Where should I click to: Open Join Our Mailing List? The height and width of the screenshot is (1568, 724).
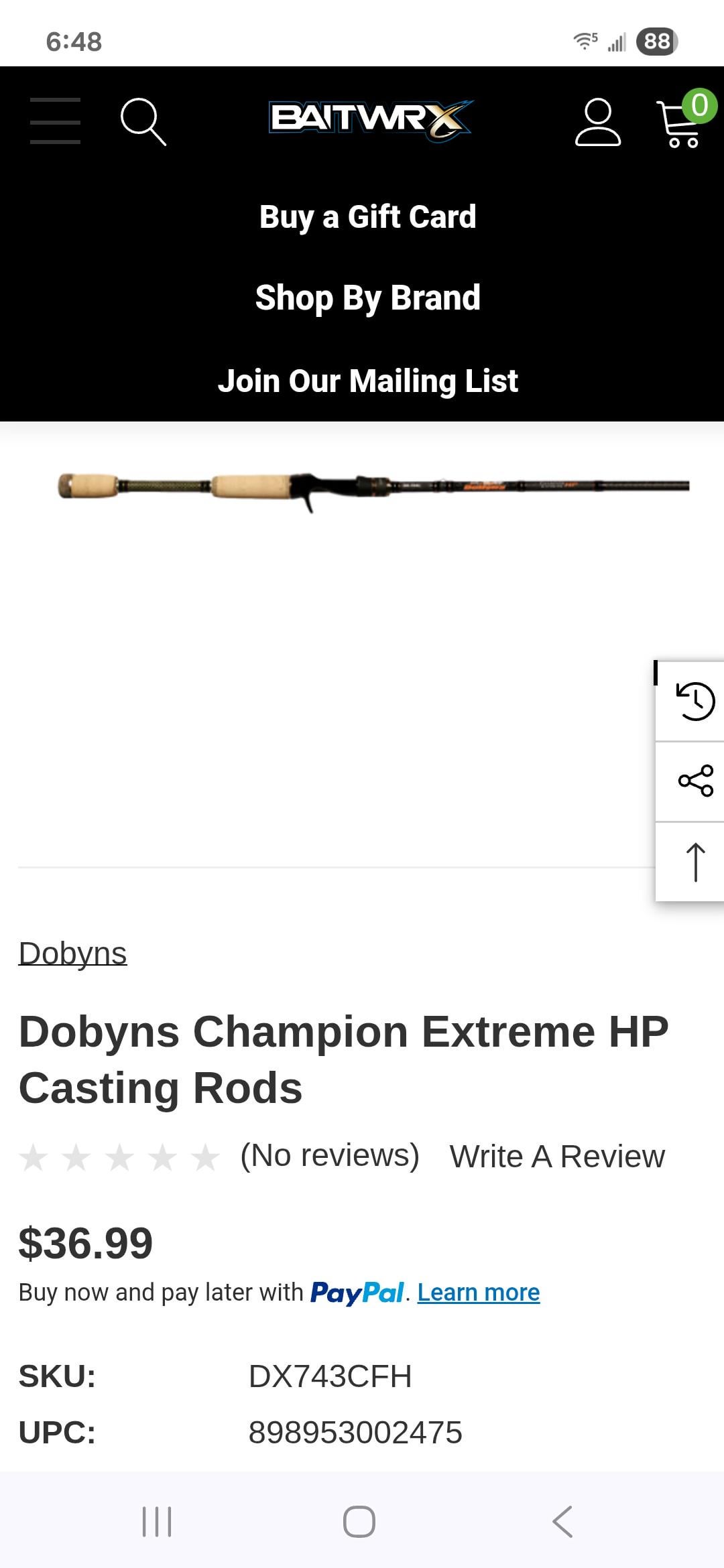pyautogui.click(x=367, y=381)
